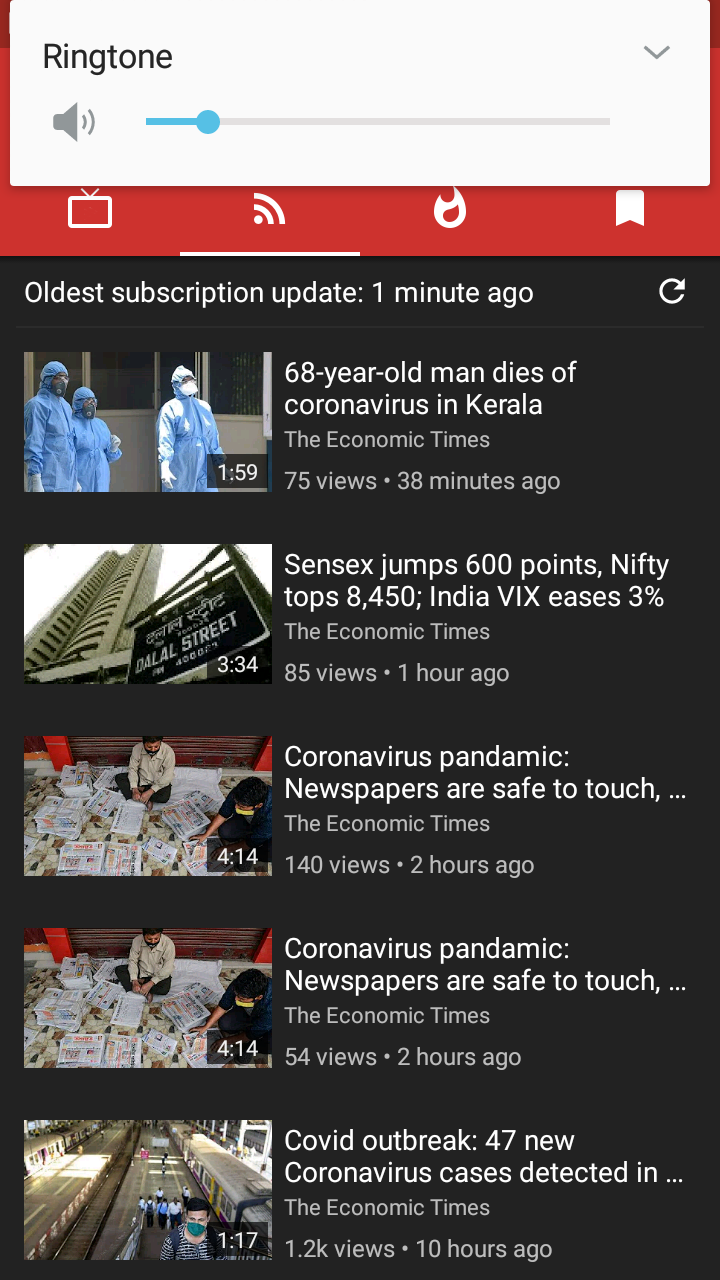Open The Economic Times channel page
Image resolution: width=720 pixels, height=1280 pixels.
pyautogui.click(x=386, y=439)
